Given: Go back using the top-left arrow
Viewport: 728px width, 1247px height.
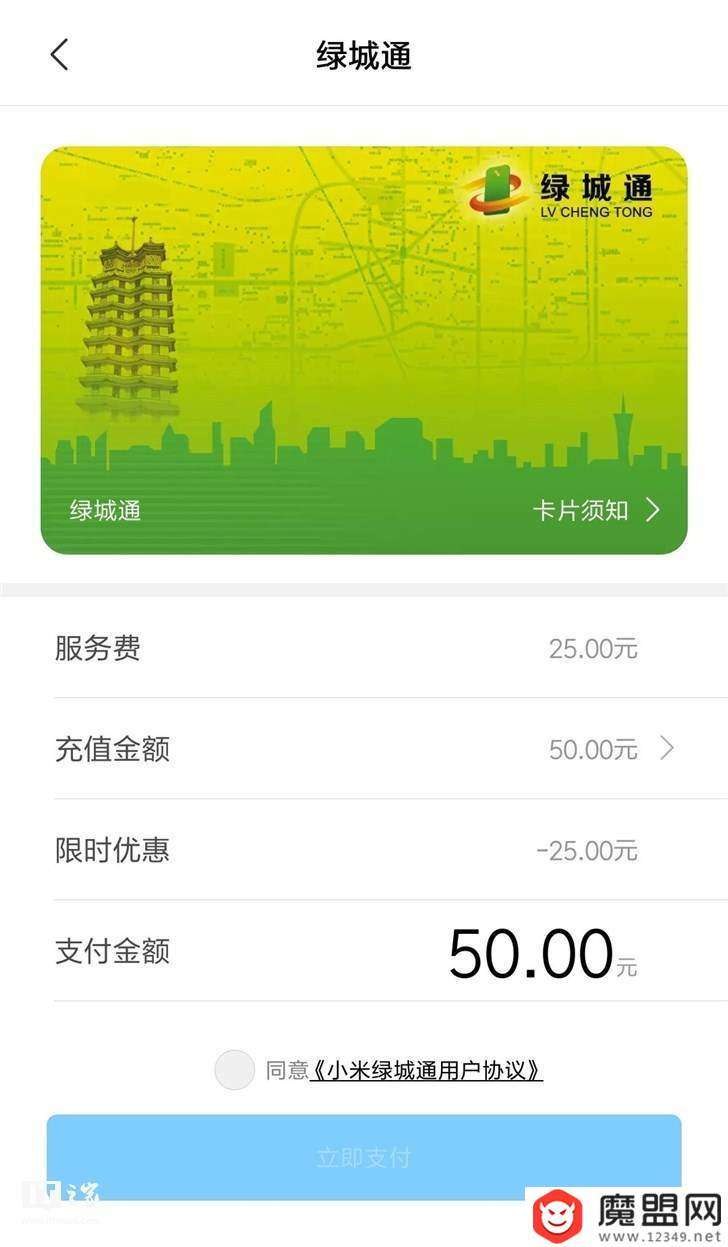Looking at the screenshot, I should click(x=59, y=55).
